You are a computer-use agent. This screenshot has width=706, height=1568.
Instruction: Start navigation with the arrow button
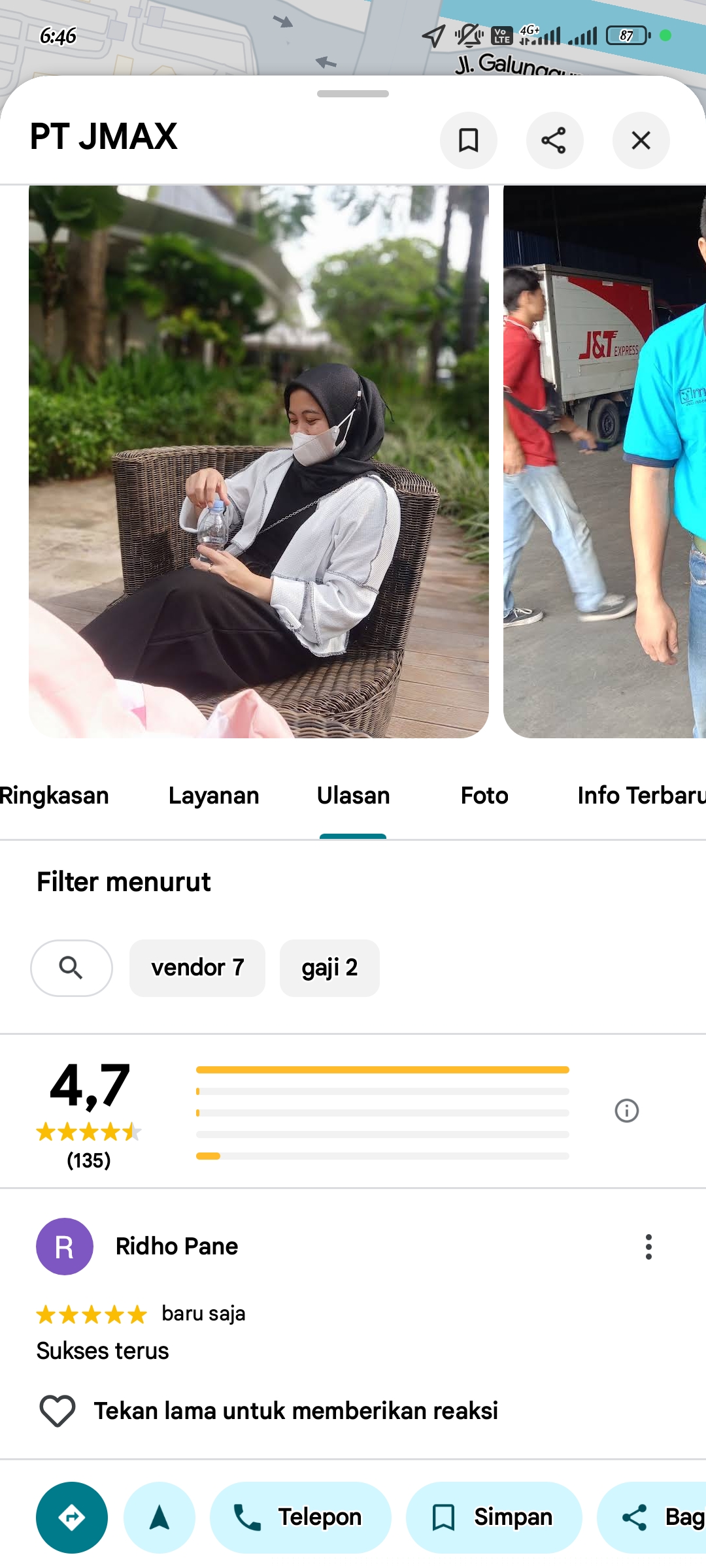coord(160,1517)
